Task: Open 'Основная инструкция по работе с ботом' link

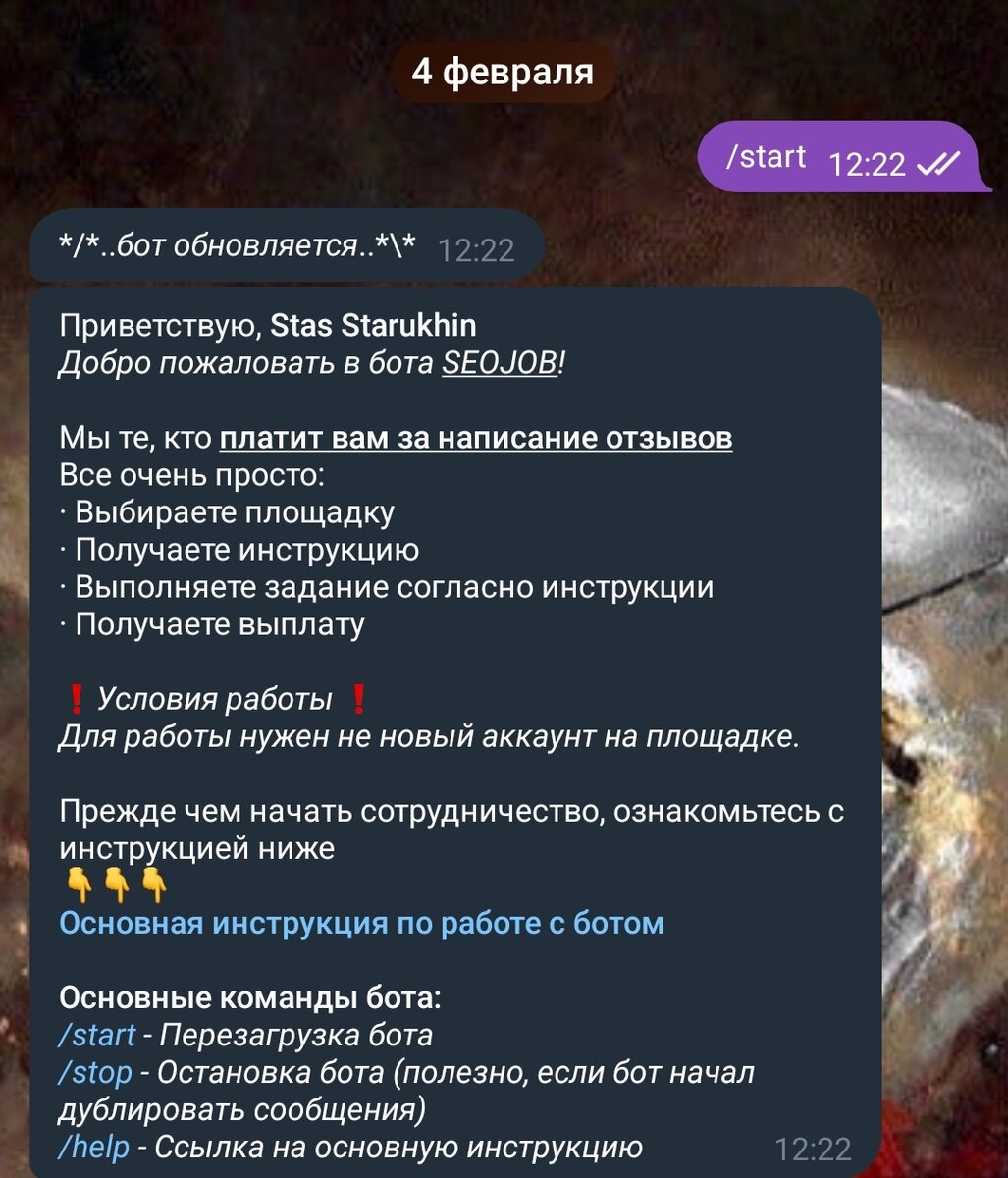Action: click(x=363, y=921)
